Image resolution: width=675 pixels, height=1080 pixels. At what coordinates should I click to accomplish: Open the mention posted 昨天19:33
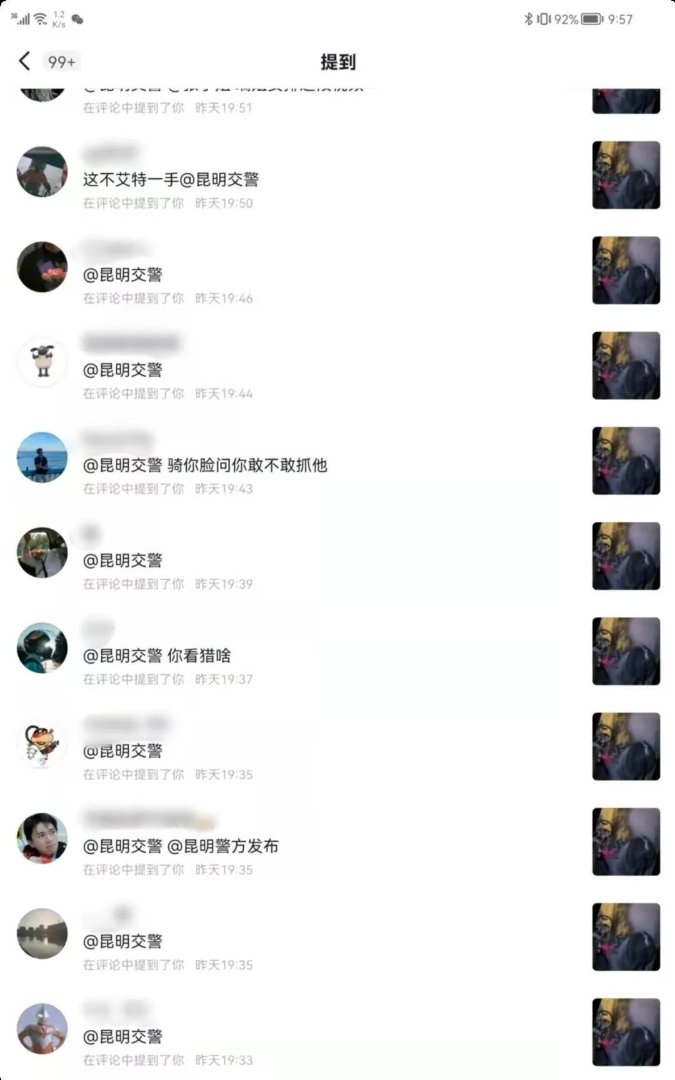[x=123, y=1037]
